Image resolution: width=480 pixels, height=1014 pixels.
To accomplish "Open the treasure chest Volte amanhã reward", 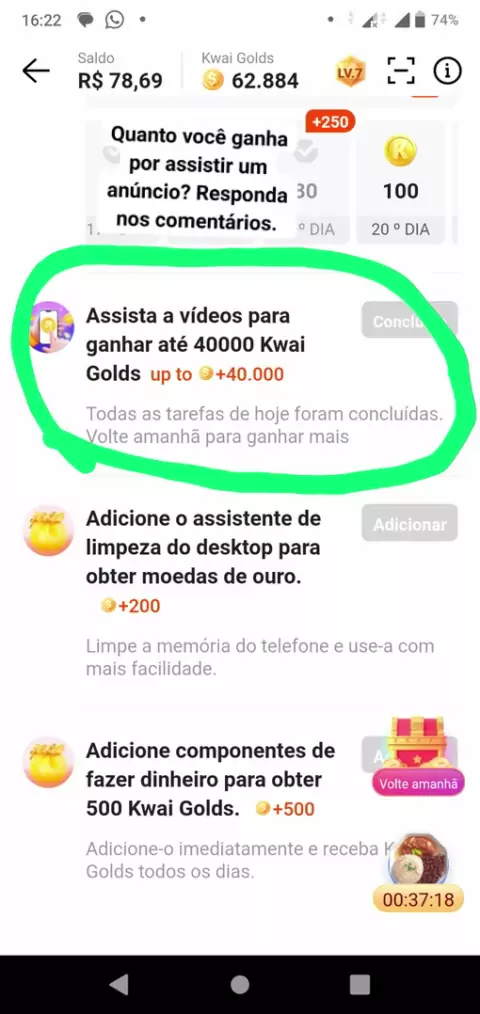I will (418, 756).
